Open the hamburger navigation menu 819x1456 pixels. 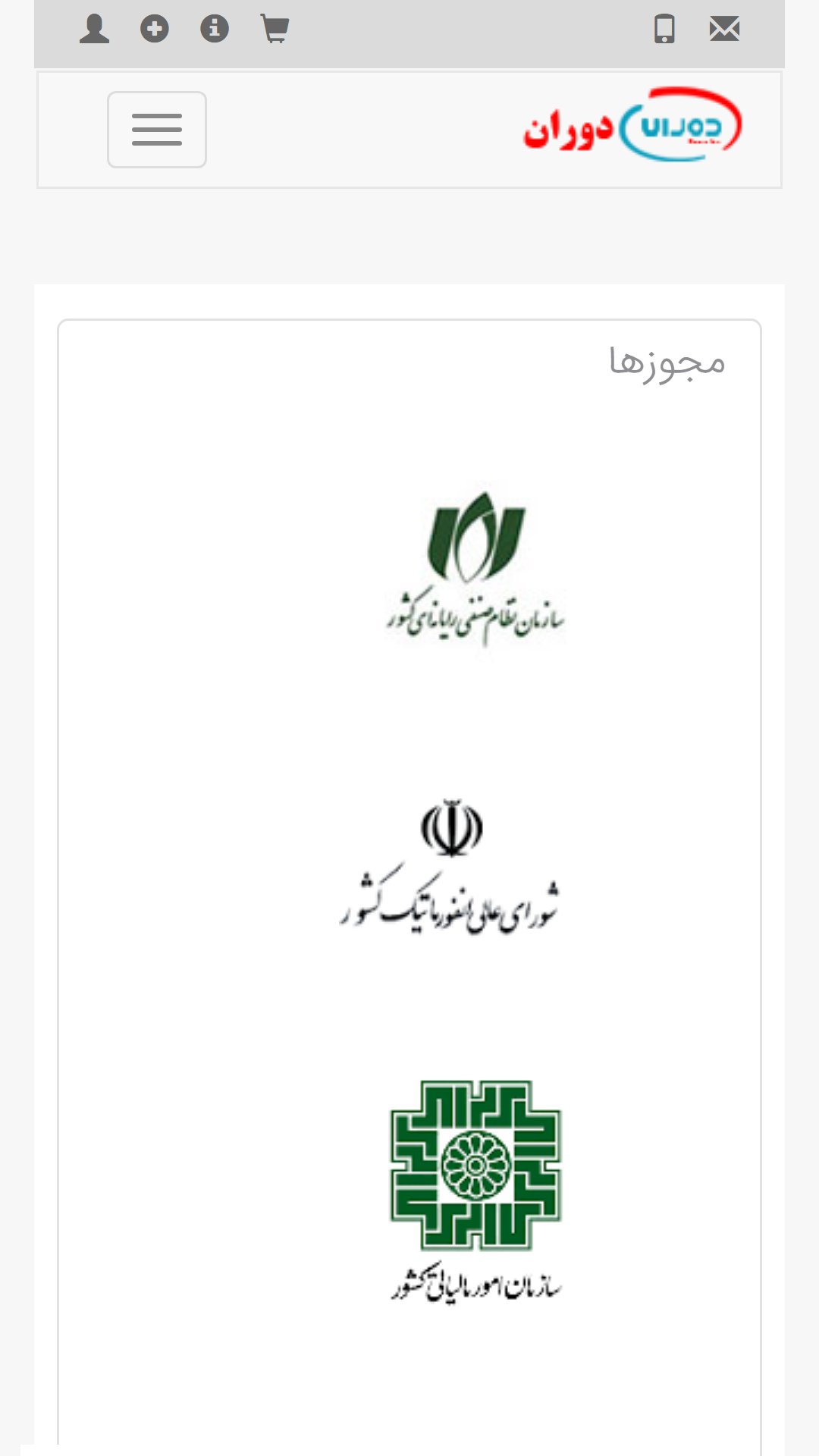(157, 130)
